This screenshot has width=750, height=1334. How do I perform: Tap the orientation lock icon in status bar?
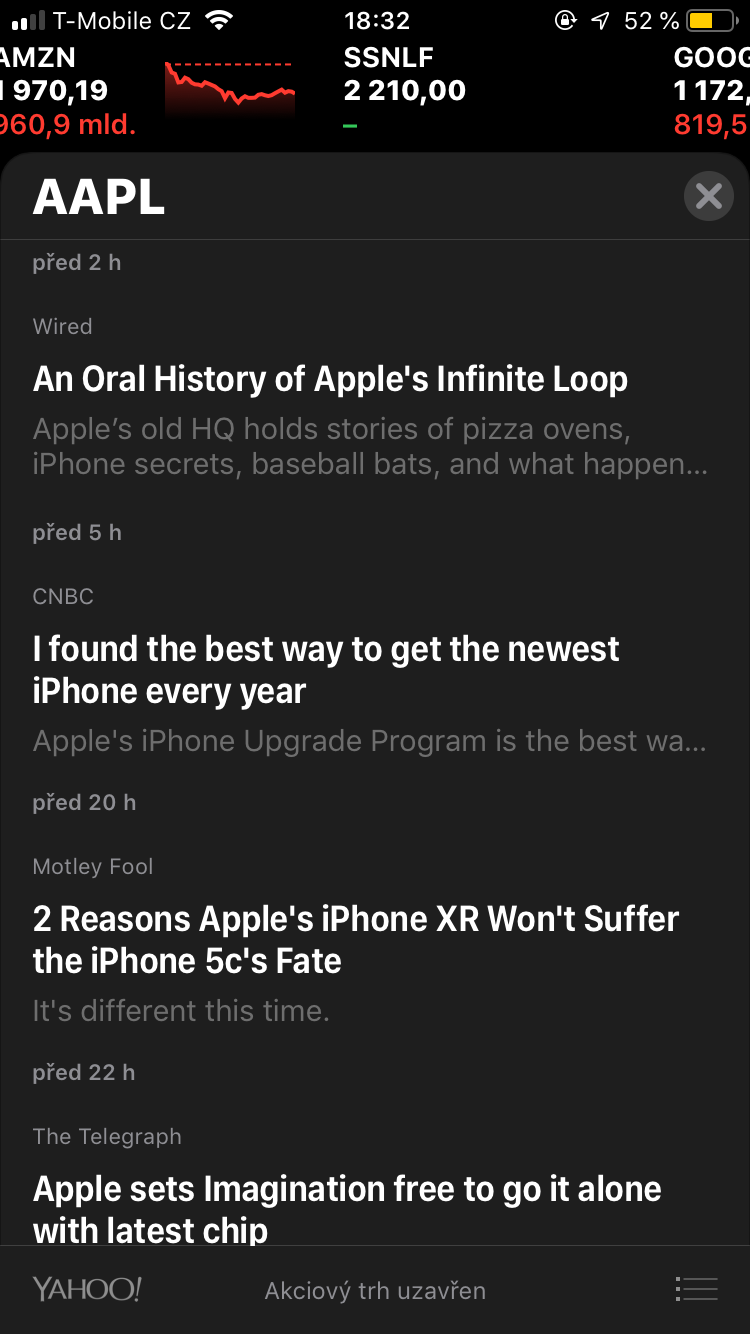pos(566,19)
